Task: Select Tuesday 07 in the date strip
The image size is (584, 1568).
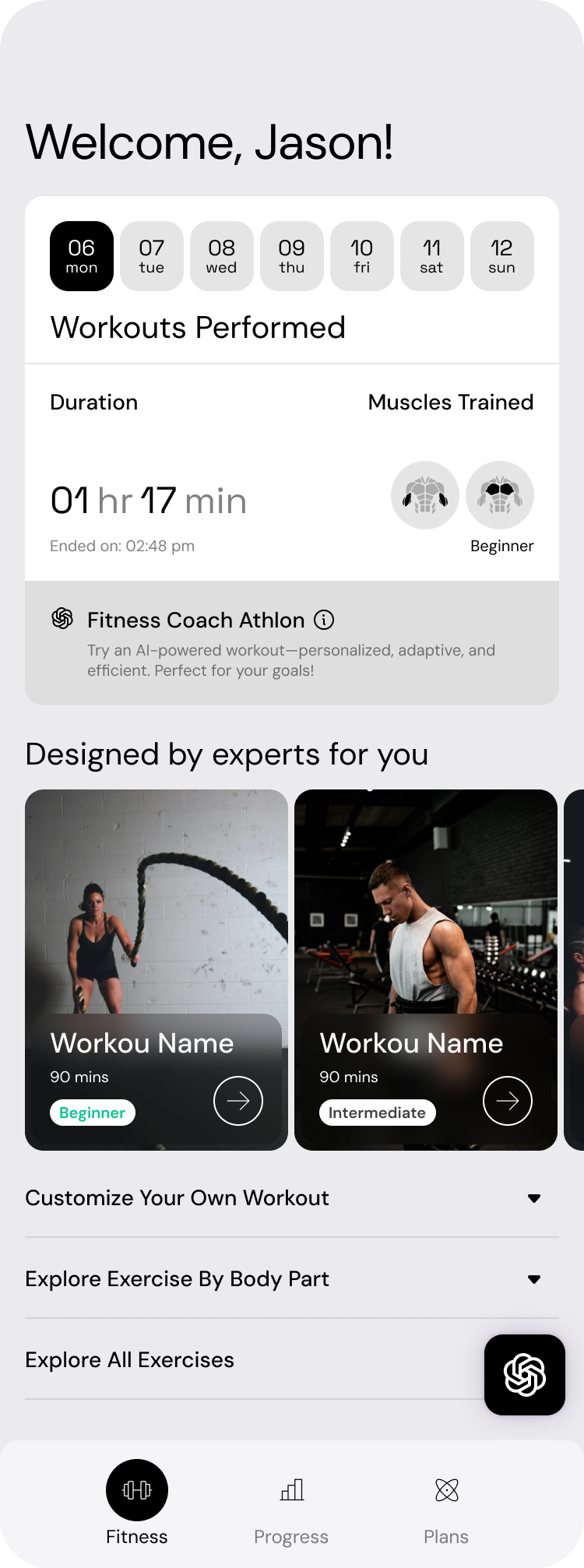Action: (x=152, y=256)
